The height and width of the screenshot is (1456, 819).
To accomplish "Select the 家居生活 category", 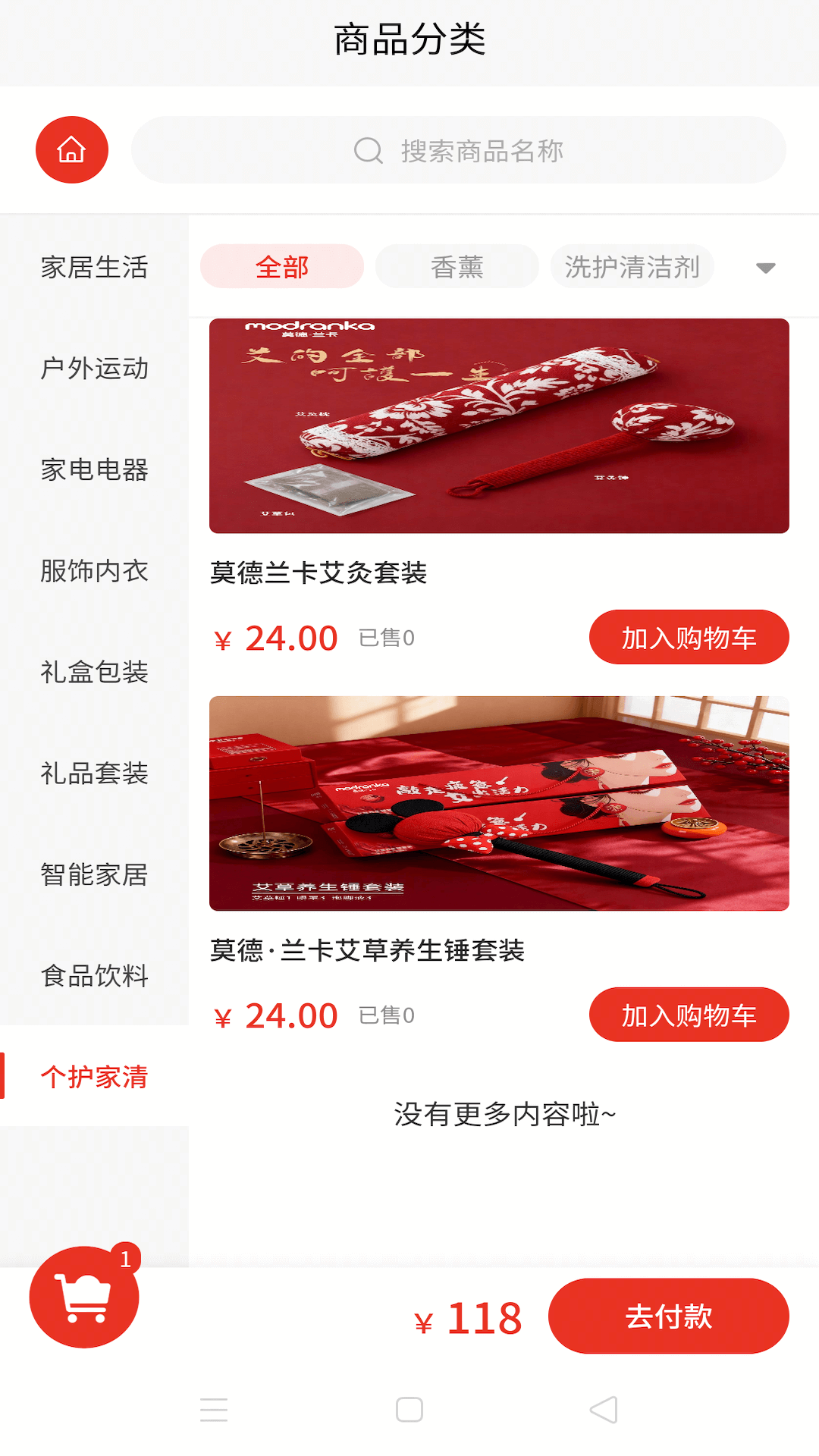I will [x=94, y=267].
